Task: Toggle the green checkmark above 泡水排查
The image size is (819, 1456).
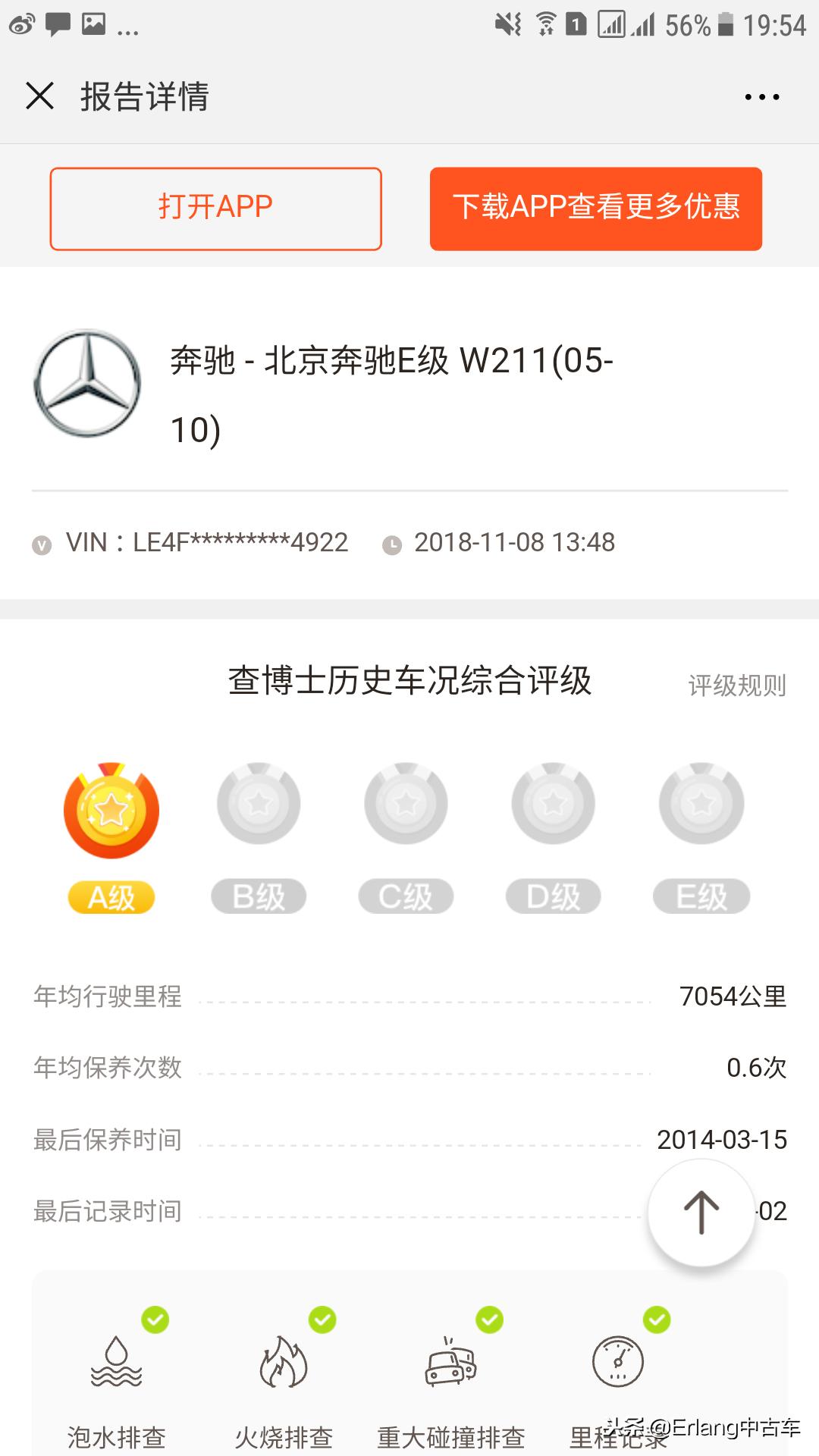Action: pos(155,1319)
